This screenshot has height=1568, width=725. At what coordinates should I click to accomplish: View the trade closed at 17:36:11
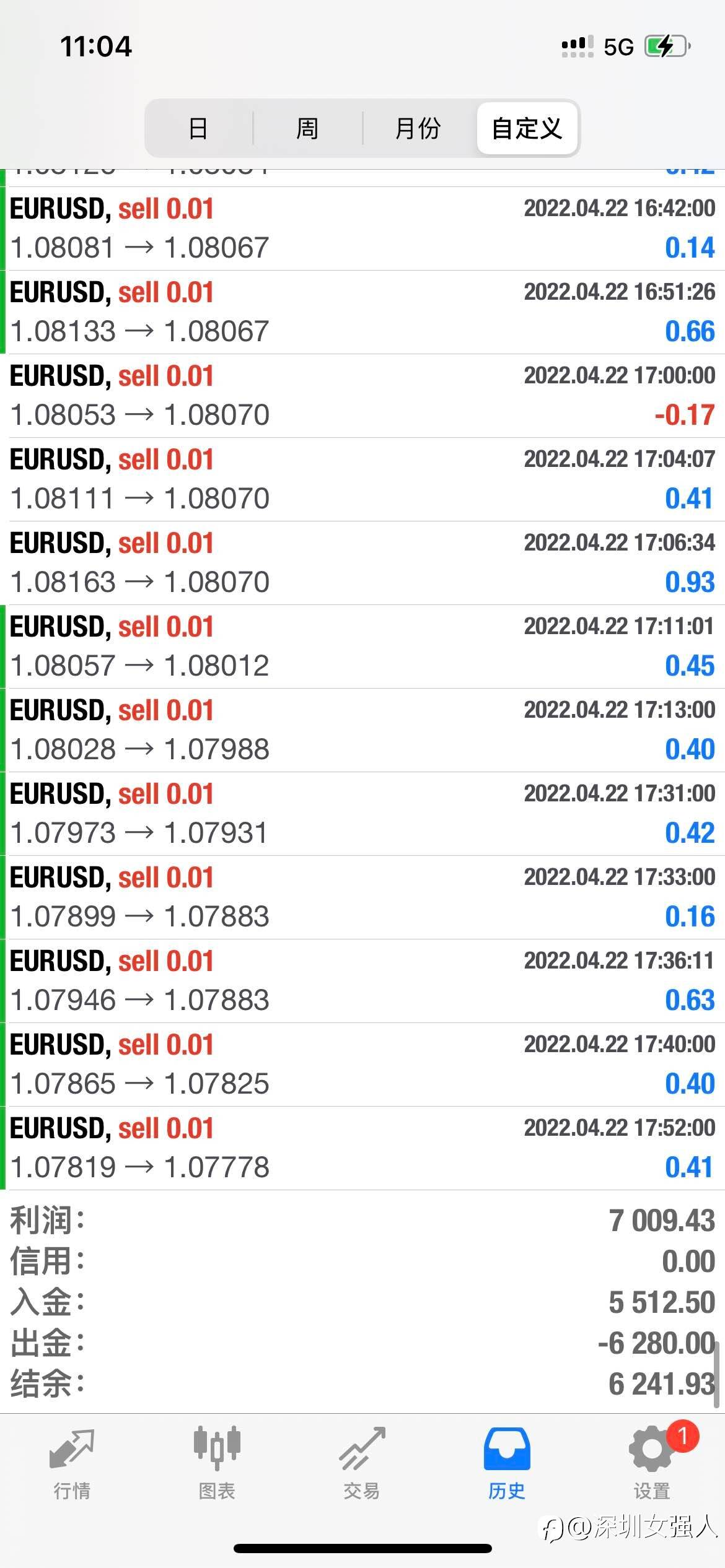tap(362, 981)
